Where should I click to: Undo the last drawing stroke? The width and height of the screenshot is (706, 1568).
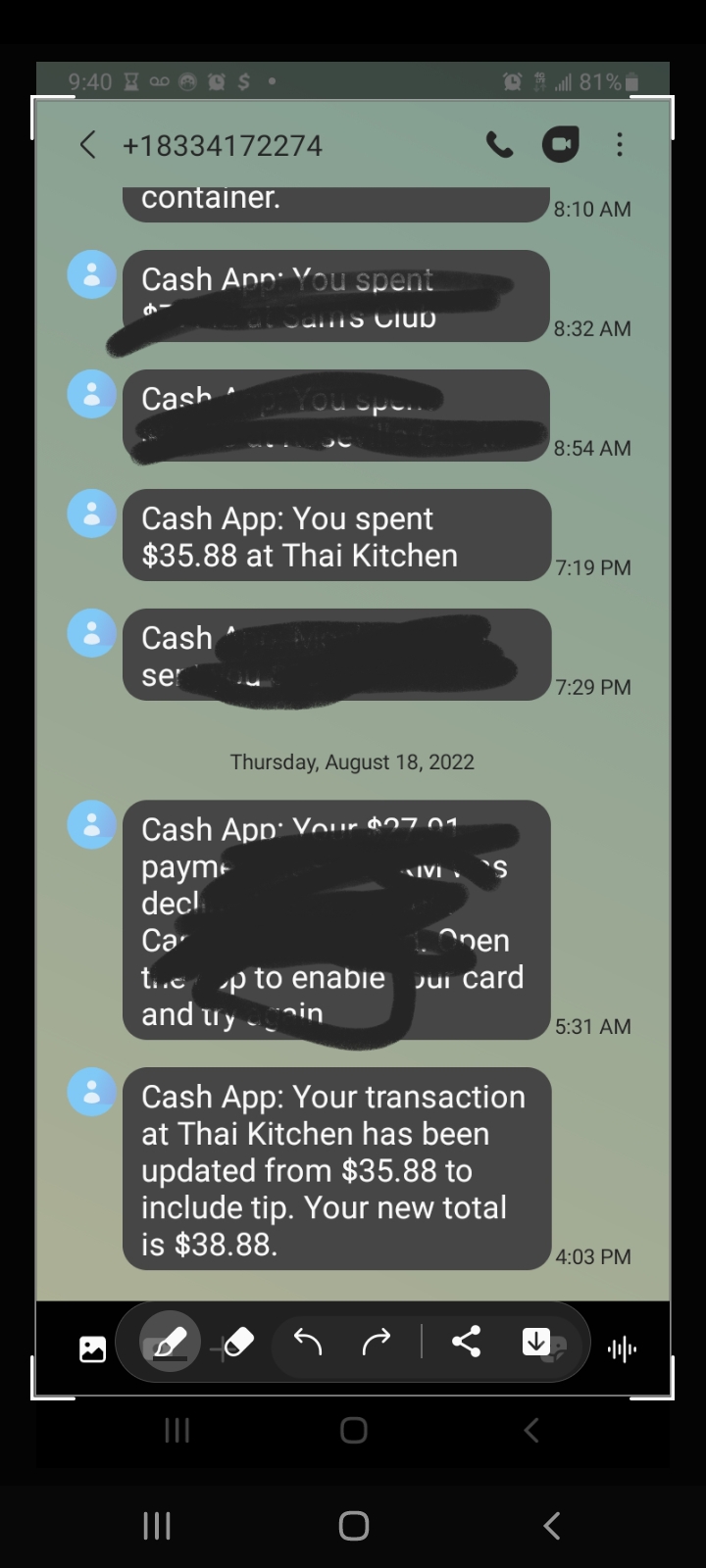308,1341
